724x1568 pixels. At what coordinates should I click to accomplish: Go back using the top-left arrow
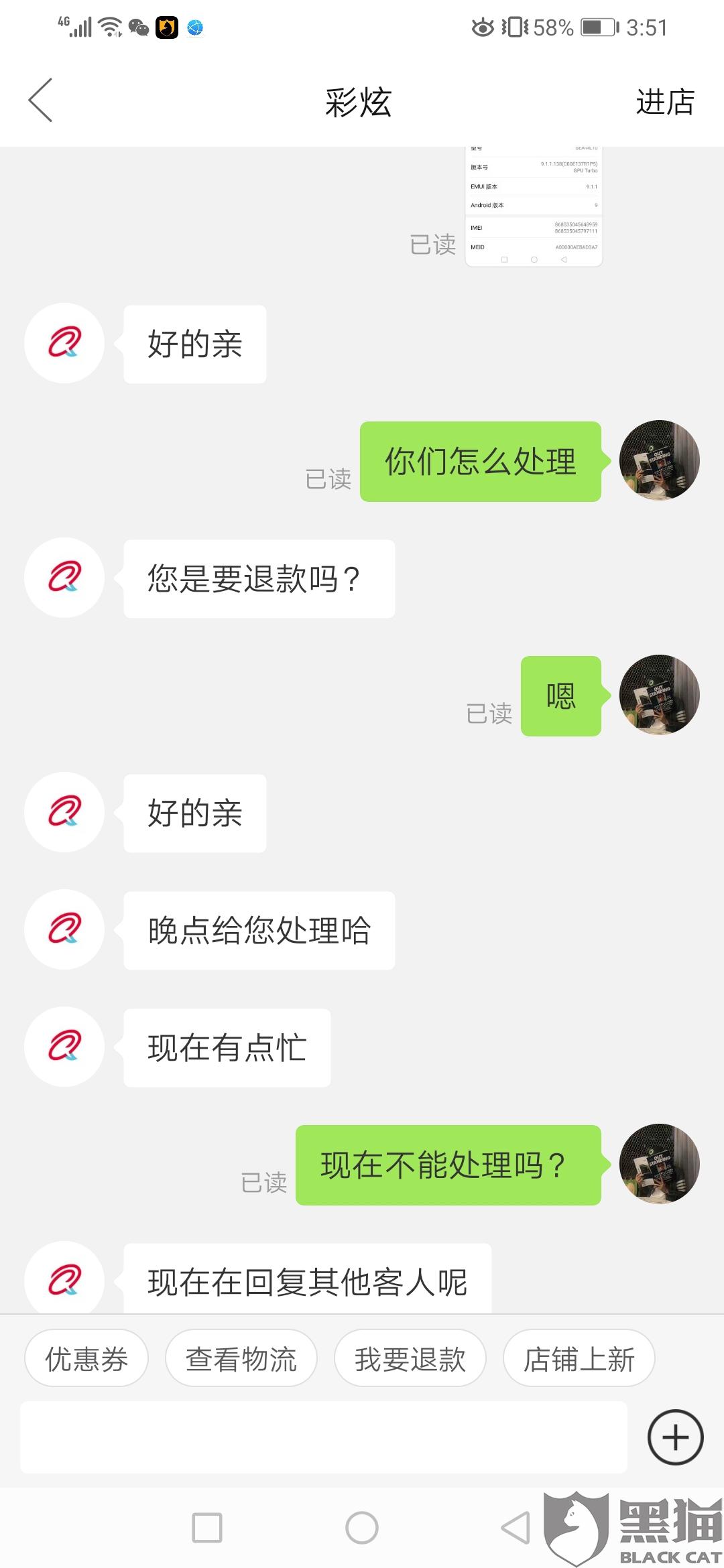(x=41, y=101)
